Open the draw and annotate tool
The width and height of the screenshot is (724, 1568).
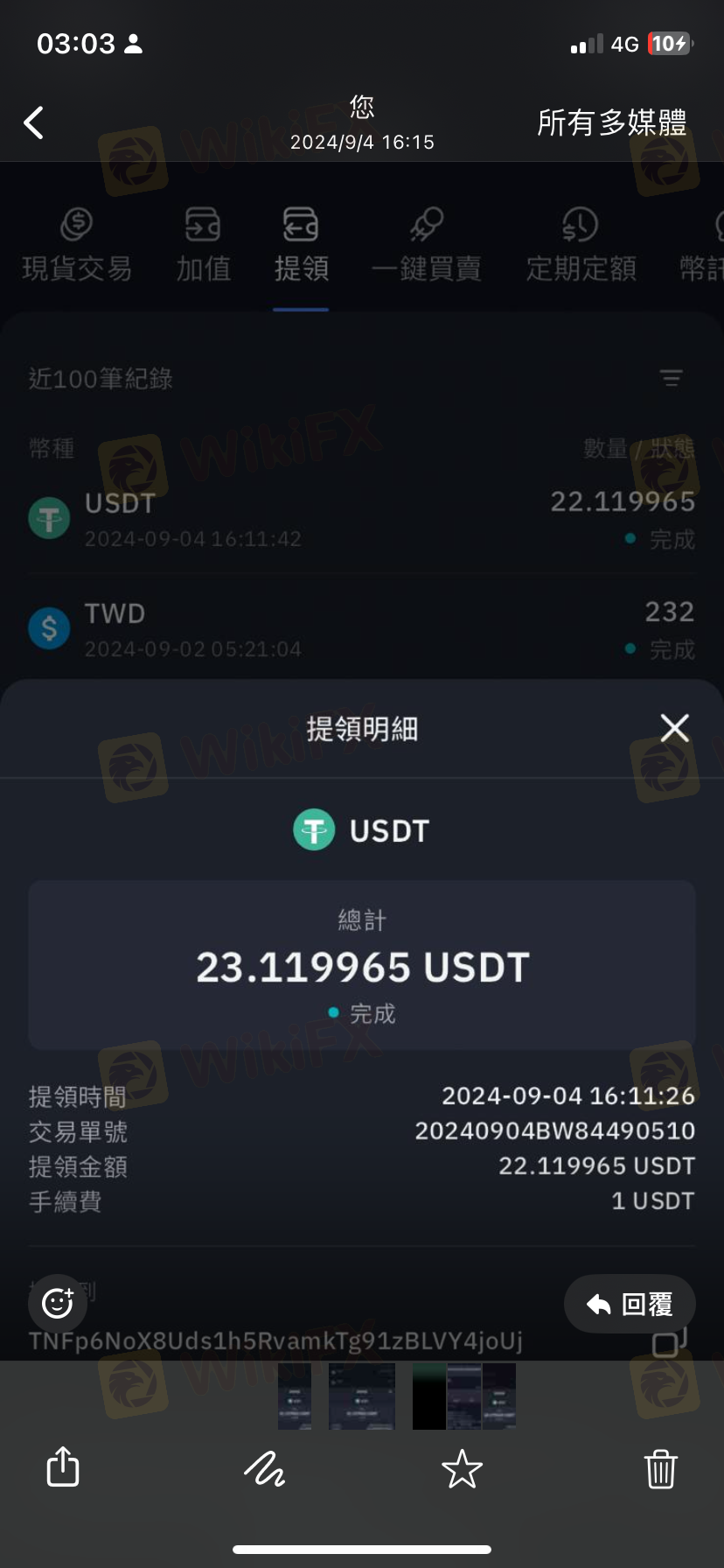point(264,1469)
